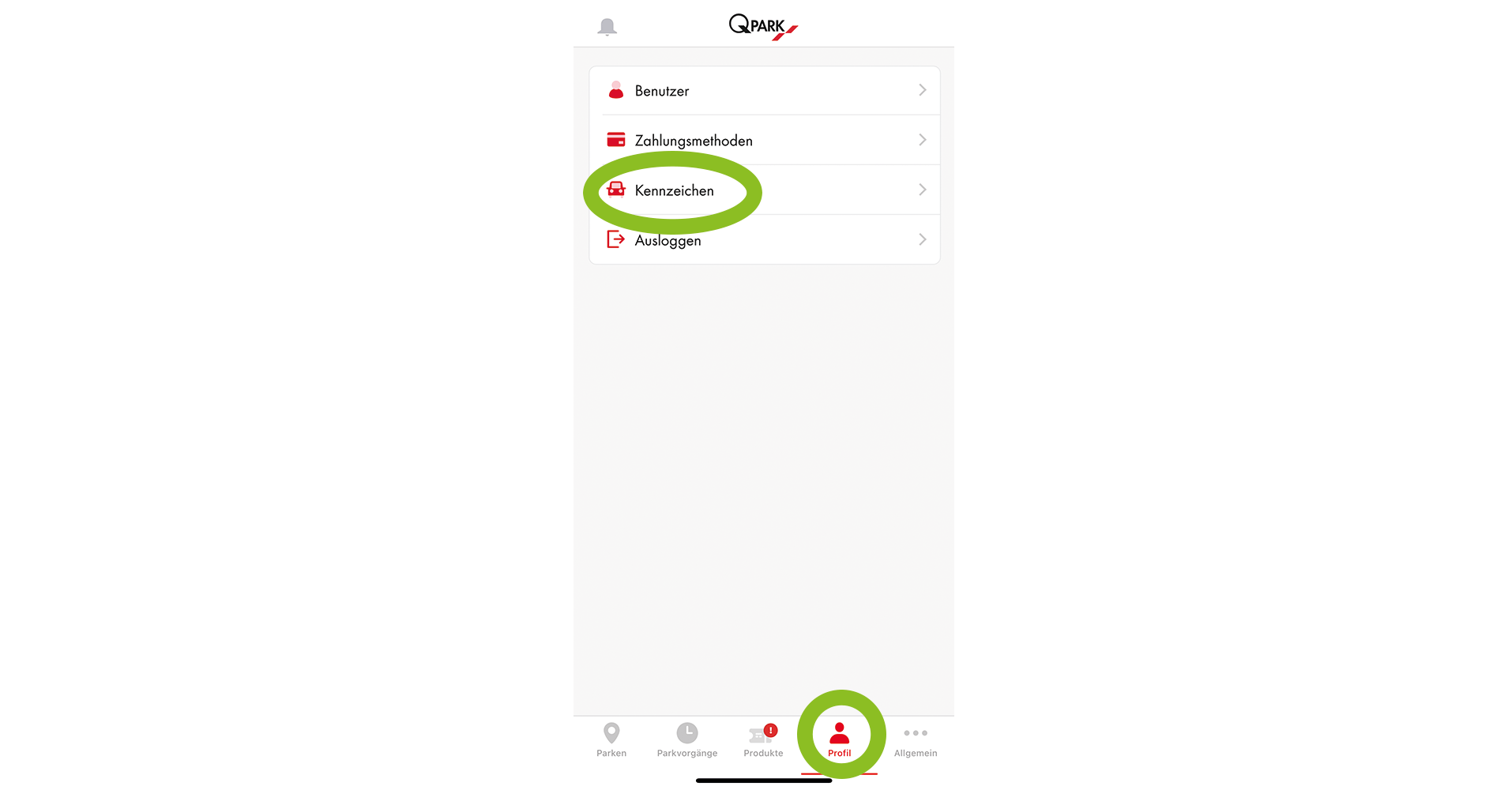
Task: Open the Benutzer settings row
Action: [x=764, y=91]
